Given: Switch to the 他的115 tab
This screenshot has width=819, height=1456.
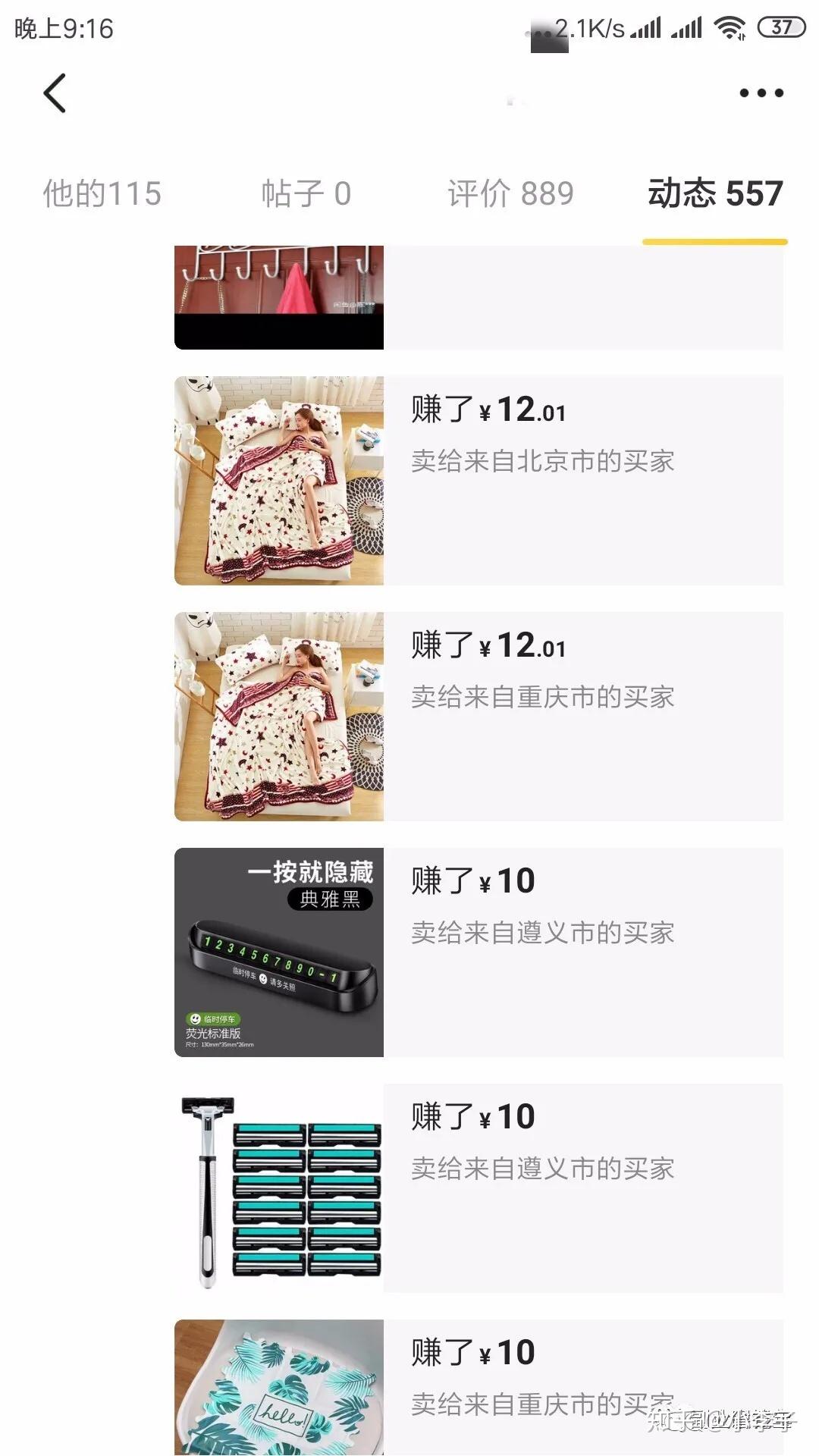Looking at the screenshot, I should coord(102,194).
